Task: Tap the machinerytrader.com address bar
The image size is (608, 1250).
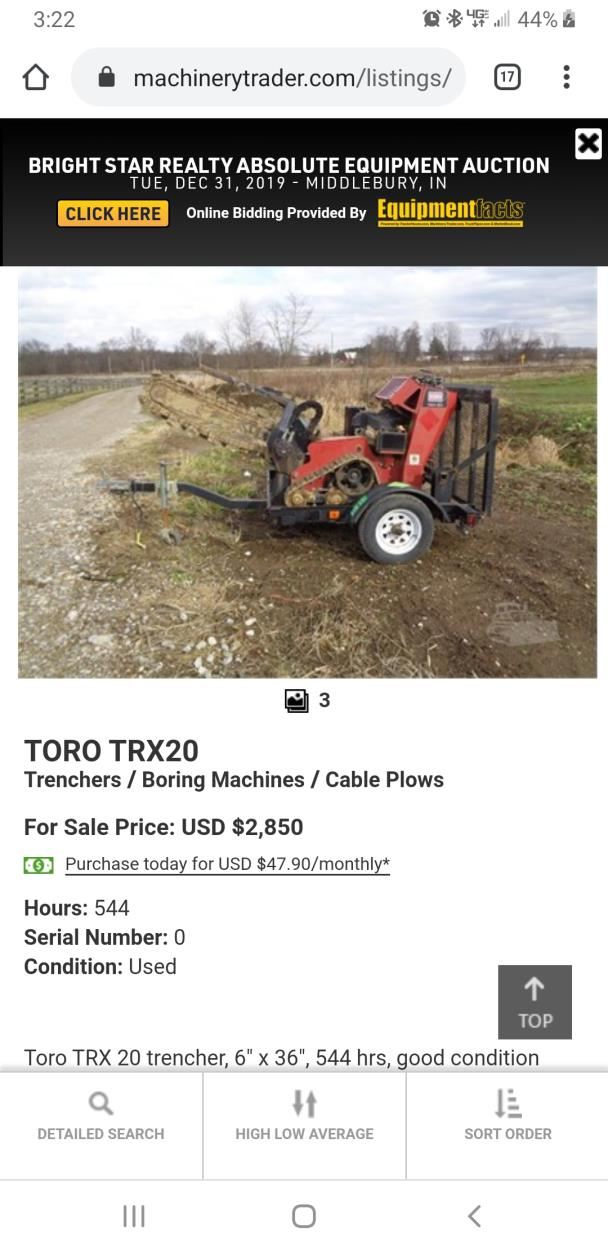Action: (290, 77)
